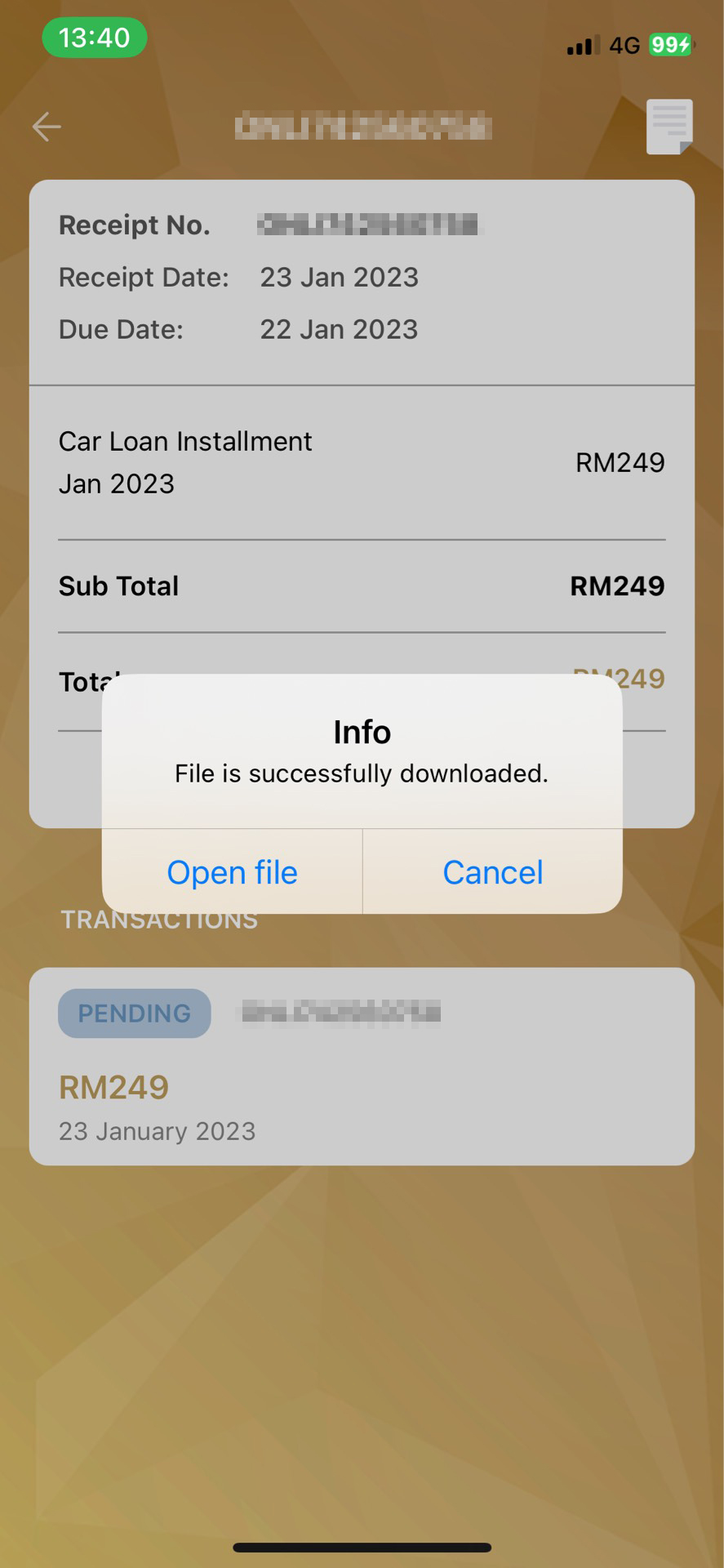The width and height of the screenshot is (724, 1568).
Task: Cancel the Info dialog
Action: point(492,872)
